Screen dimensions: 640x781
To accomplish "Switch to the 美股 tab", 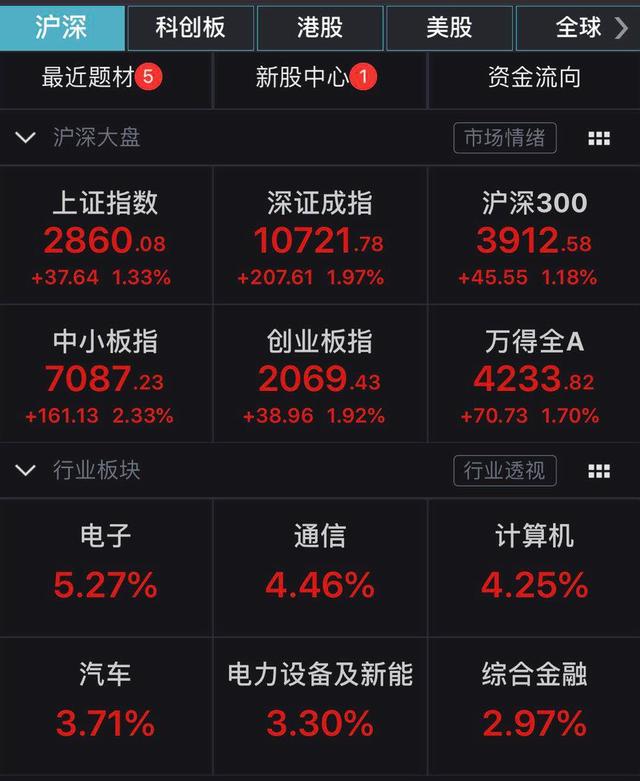I will (x=449, y=27).
